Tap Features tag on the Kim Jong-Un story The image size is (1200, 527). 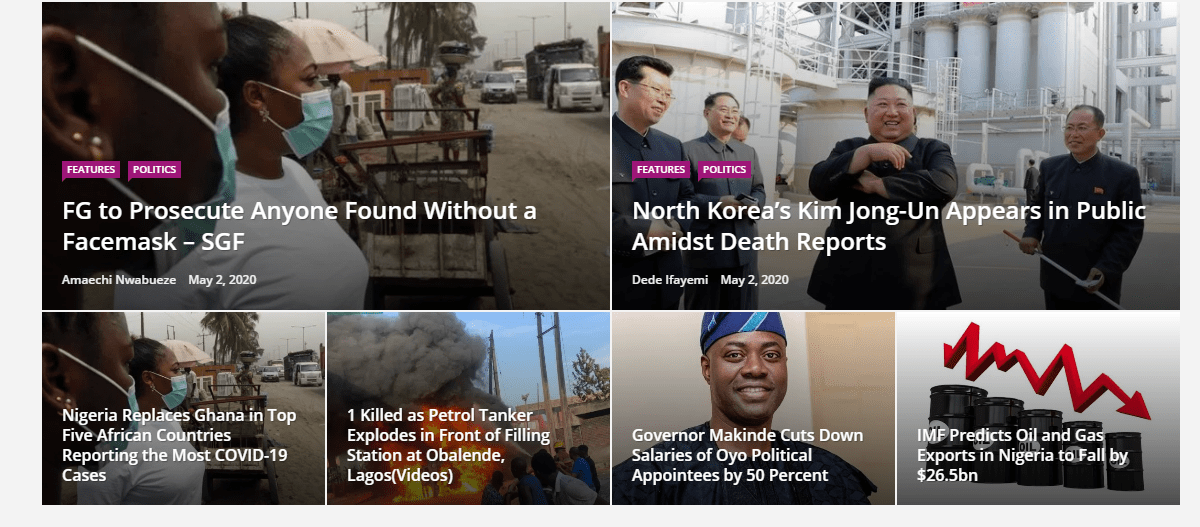point(661,169)
